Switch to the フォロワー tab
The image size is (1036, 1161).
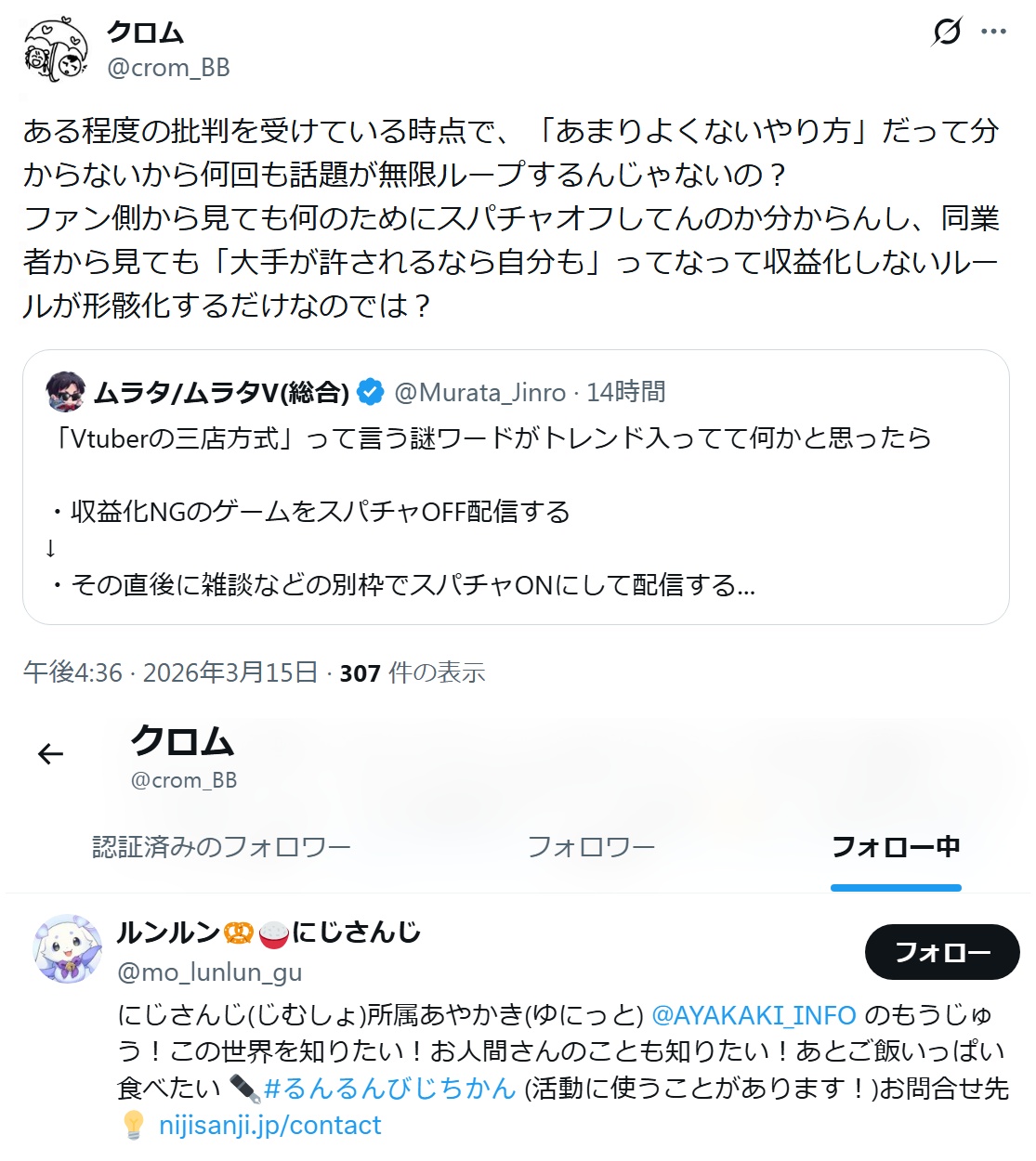(591, 847)
